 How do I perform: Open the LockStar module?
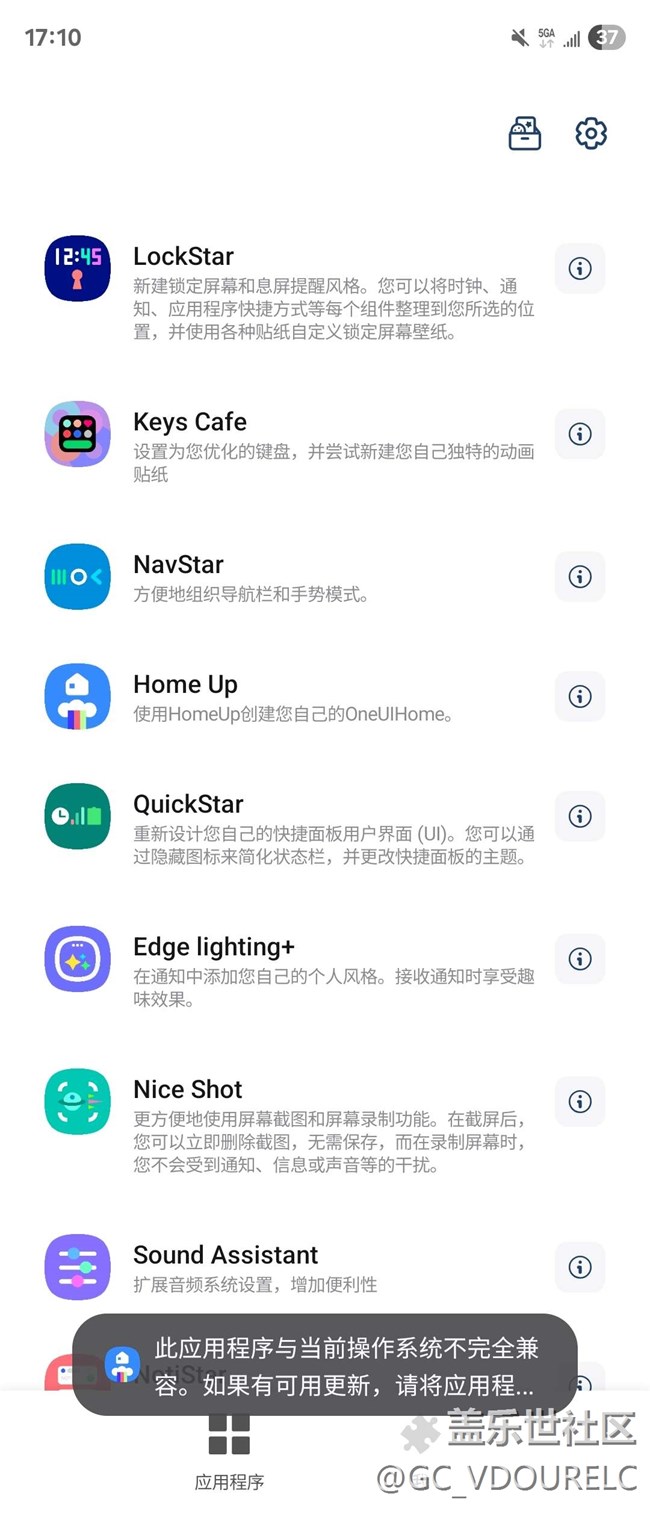[184, 257]
